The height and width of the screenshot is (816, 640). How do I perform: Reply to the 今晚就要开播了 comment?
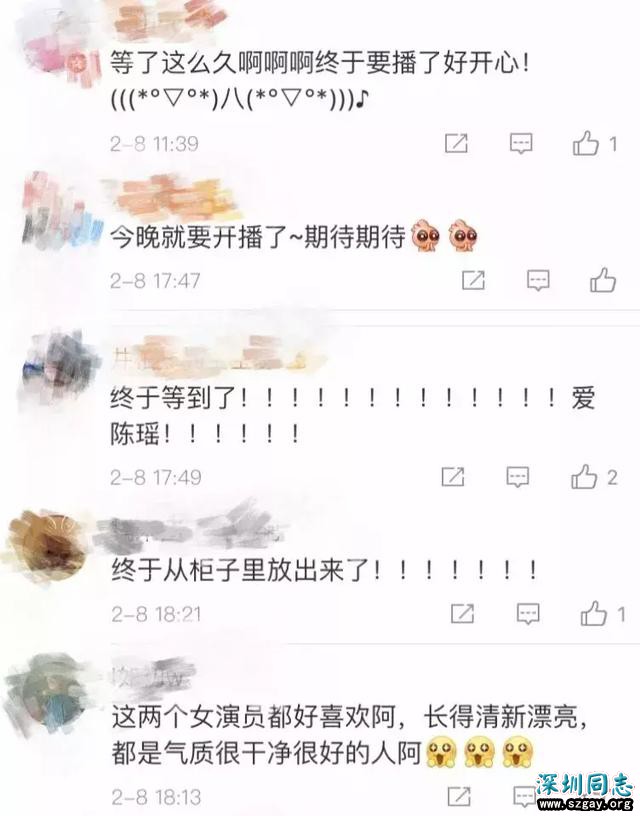(x=538, y=280)
